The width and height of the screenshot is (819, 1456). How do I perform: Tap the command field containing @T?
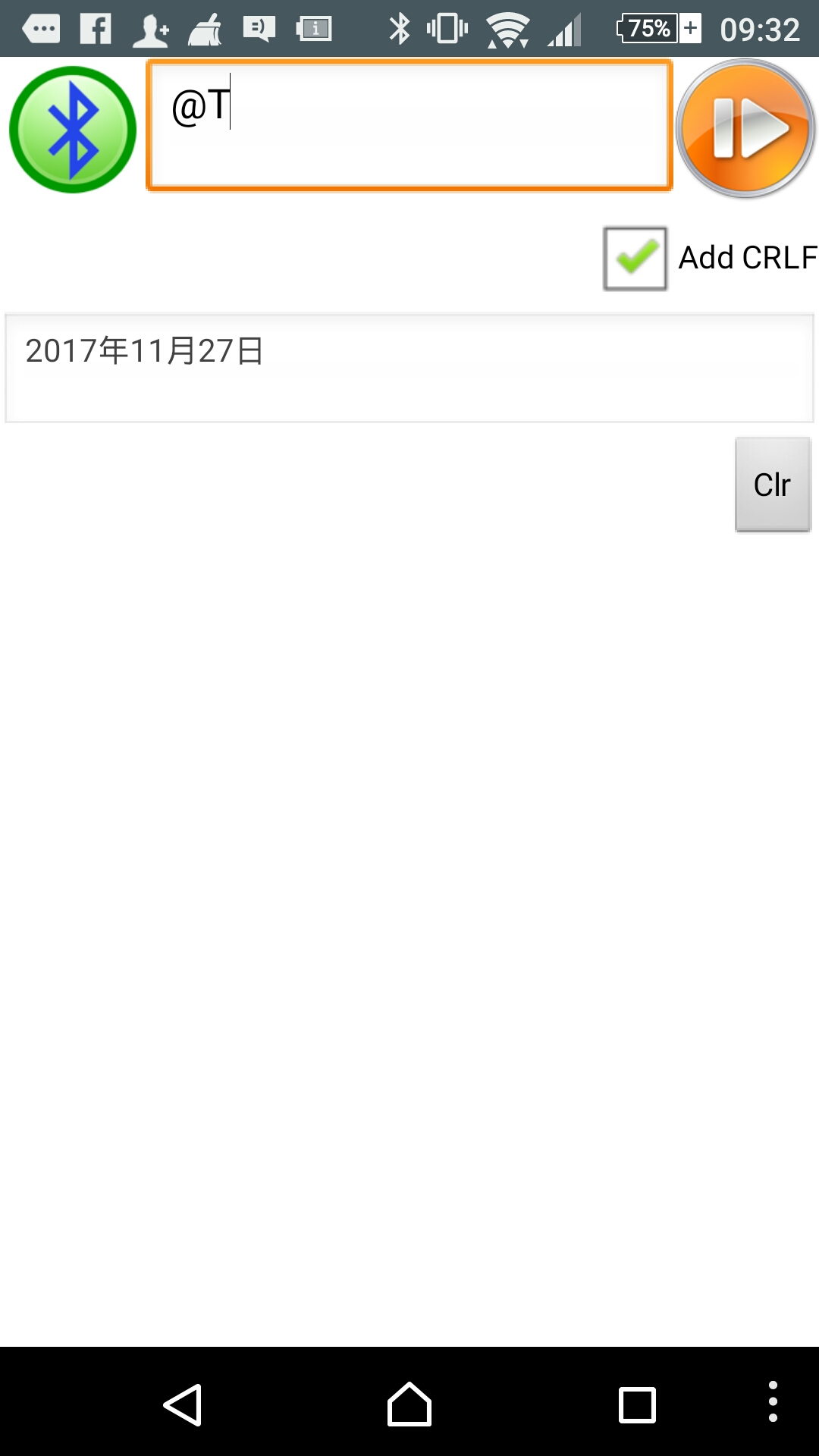[409, 125]
